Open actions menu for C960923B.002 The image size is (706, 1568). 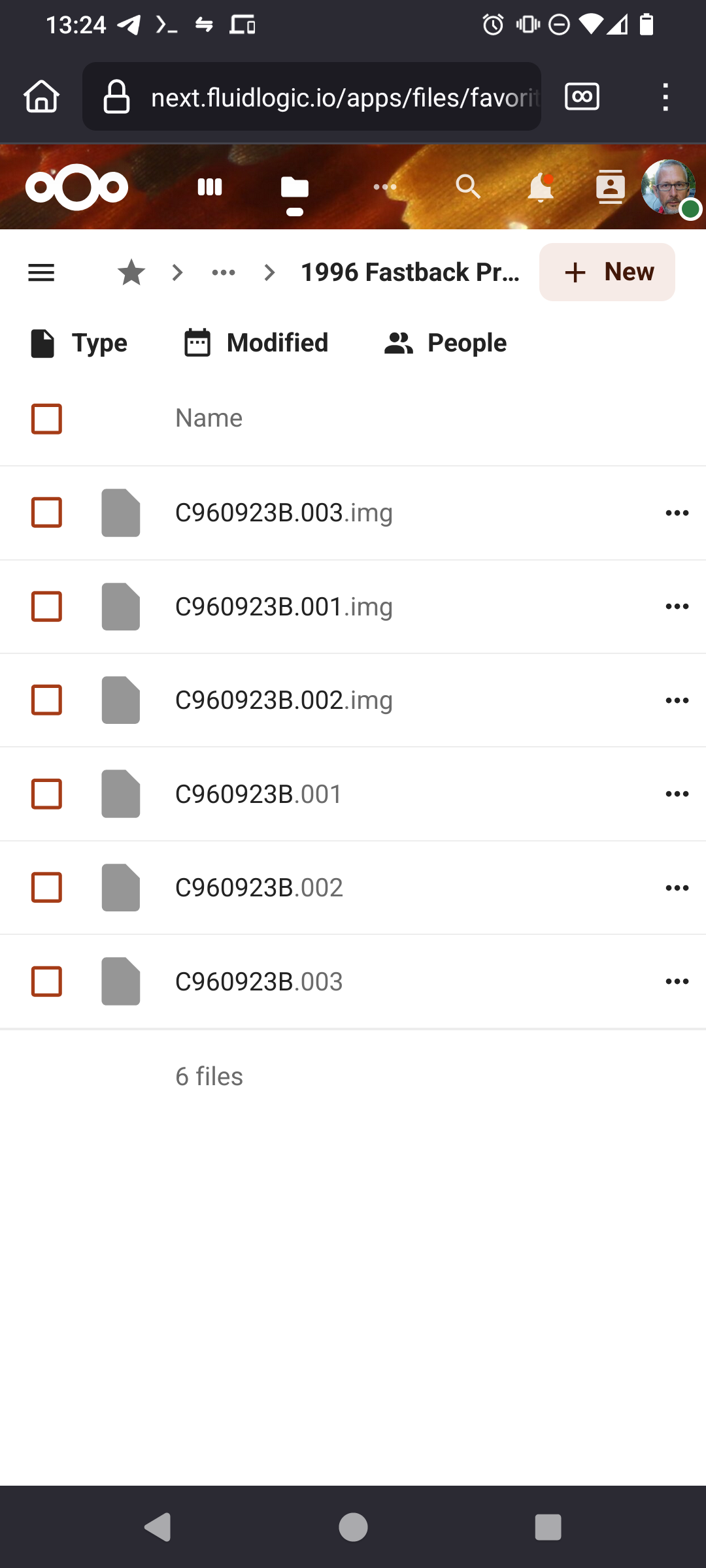(x=677, y=888)
